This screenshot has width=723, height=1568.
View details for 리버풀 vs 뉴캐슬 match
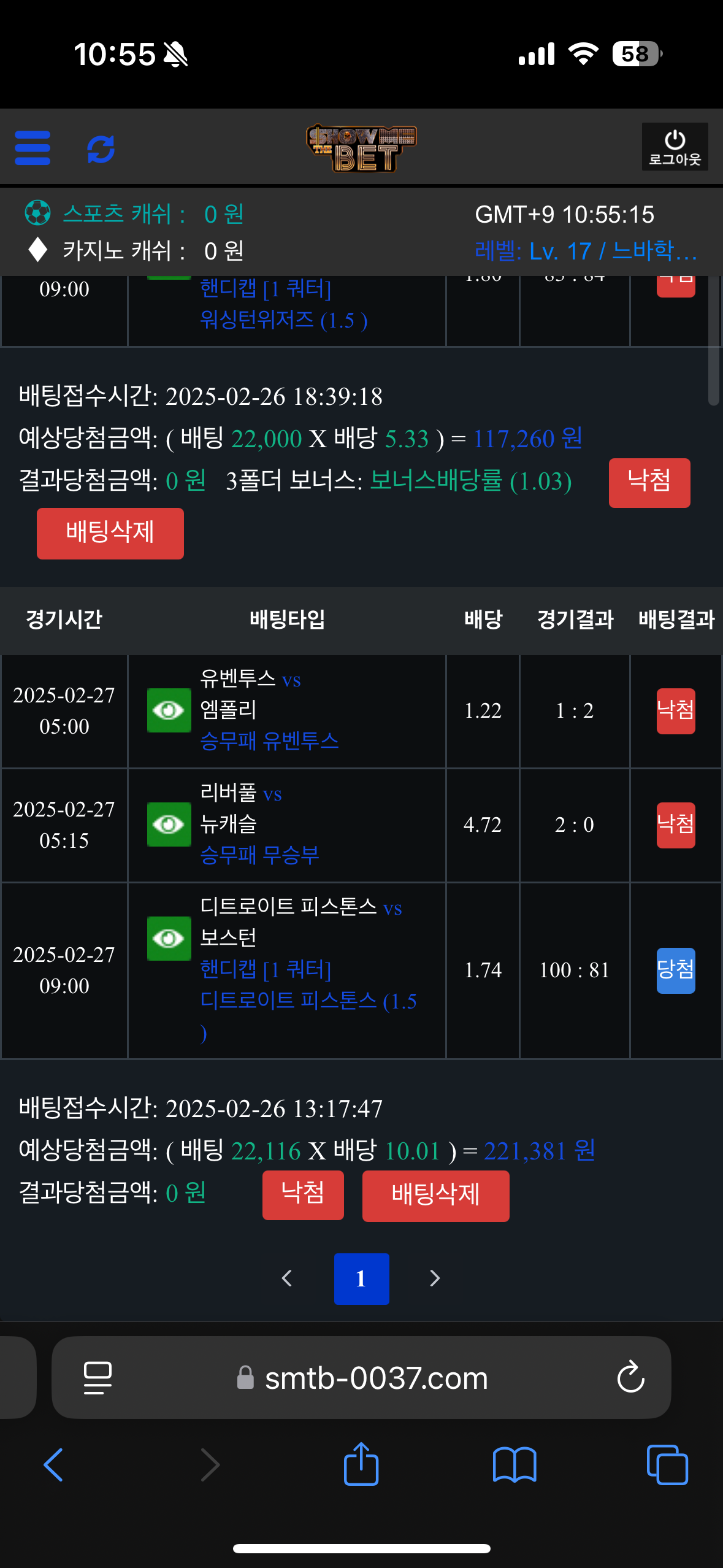tap(169, 824)
